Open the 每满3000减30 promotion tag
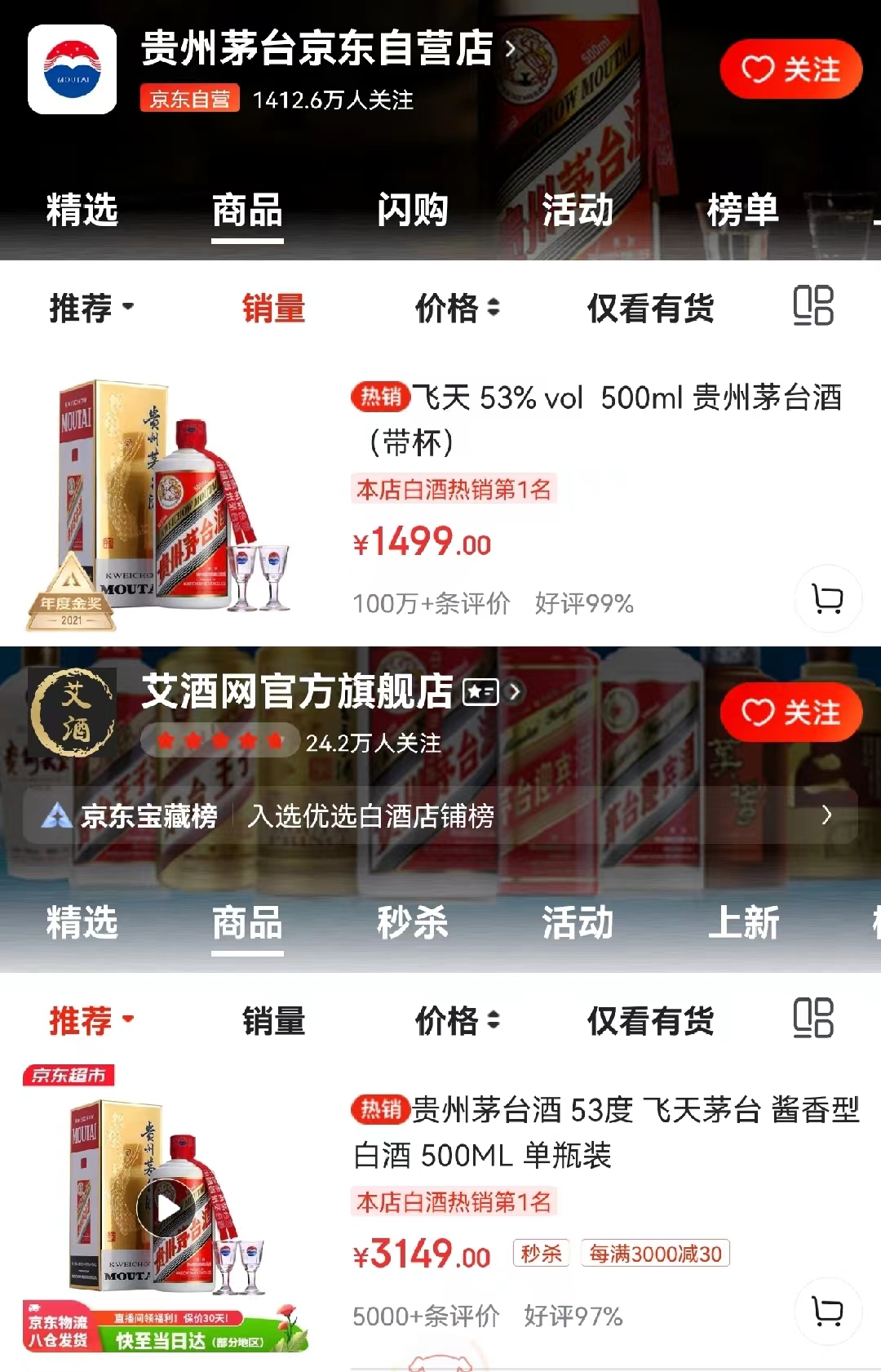This screenshot has height=1372, width=881. point(655,1254)
